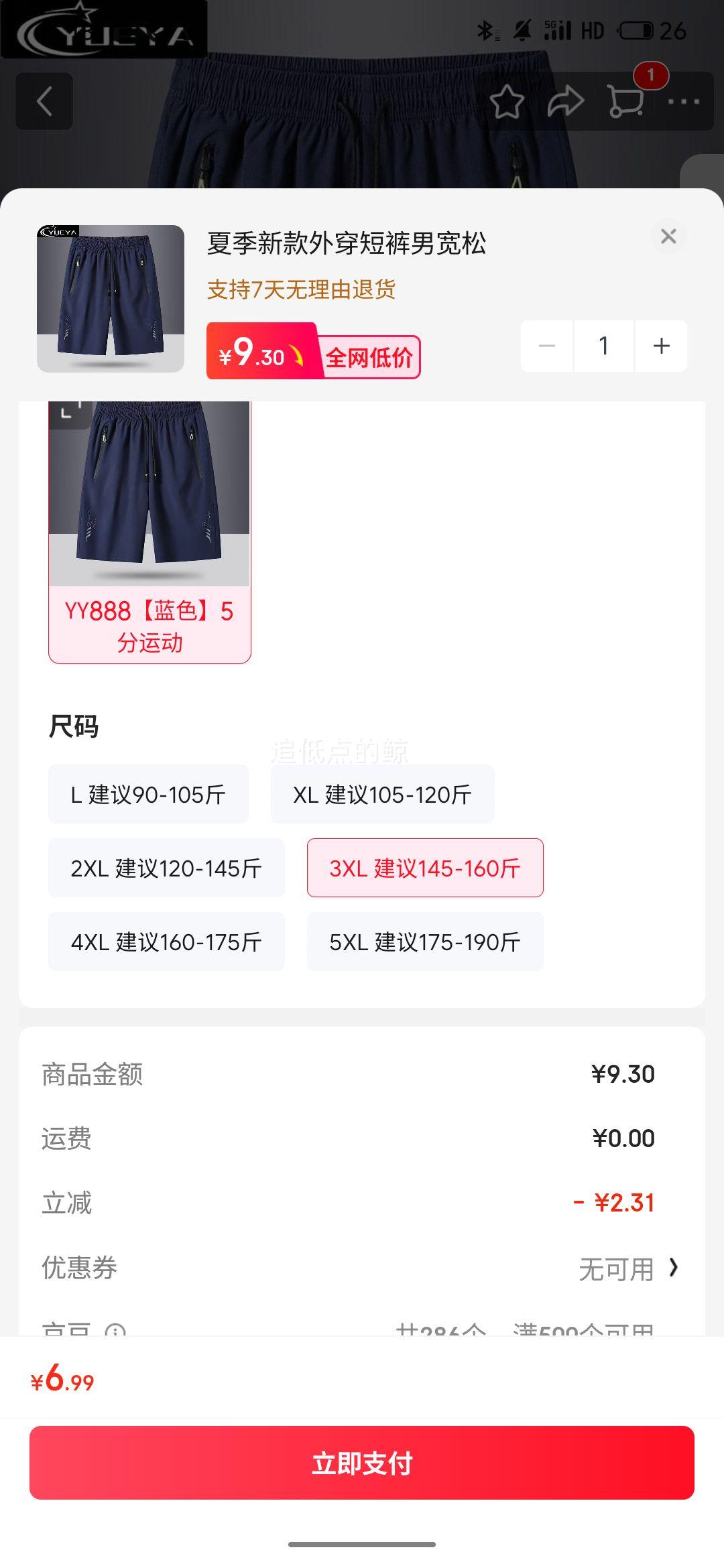Viewport: 724px width, 1568px height.
Task: Select size XL 建议105-120斤
Action: (381, 794)
